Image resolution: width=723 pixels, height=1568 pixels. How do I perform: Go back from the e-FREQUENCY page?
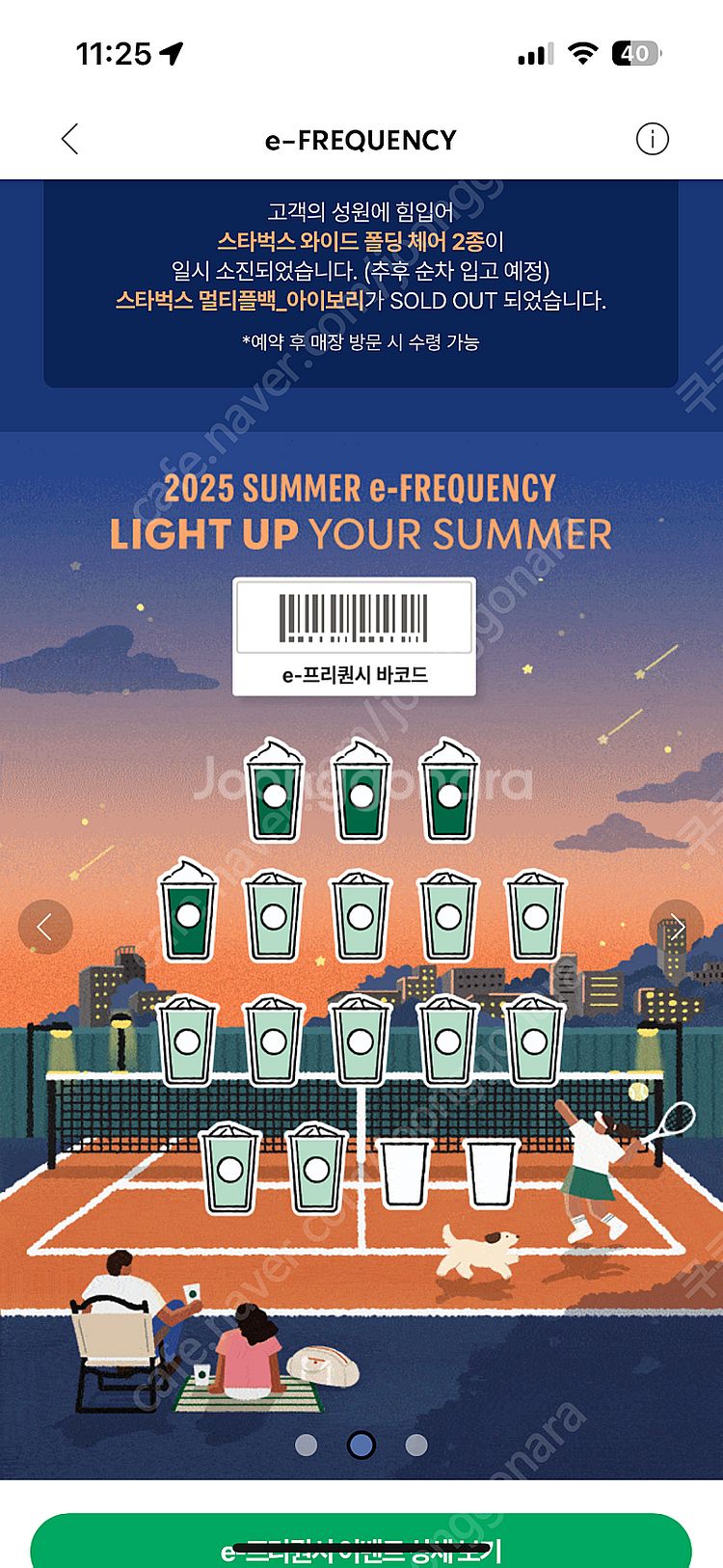69,140
